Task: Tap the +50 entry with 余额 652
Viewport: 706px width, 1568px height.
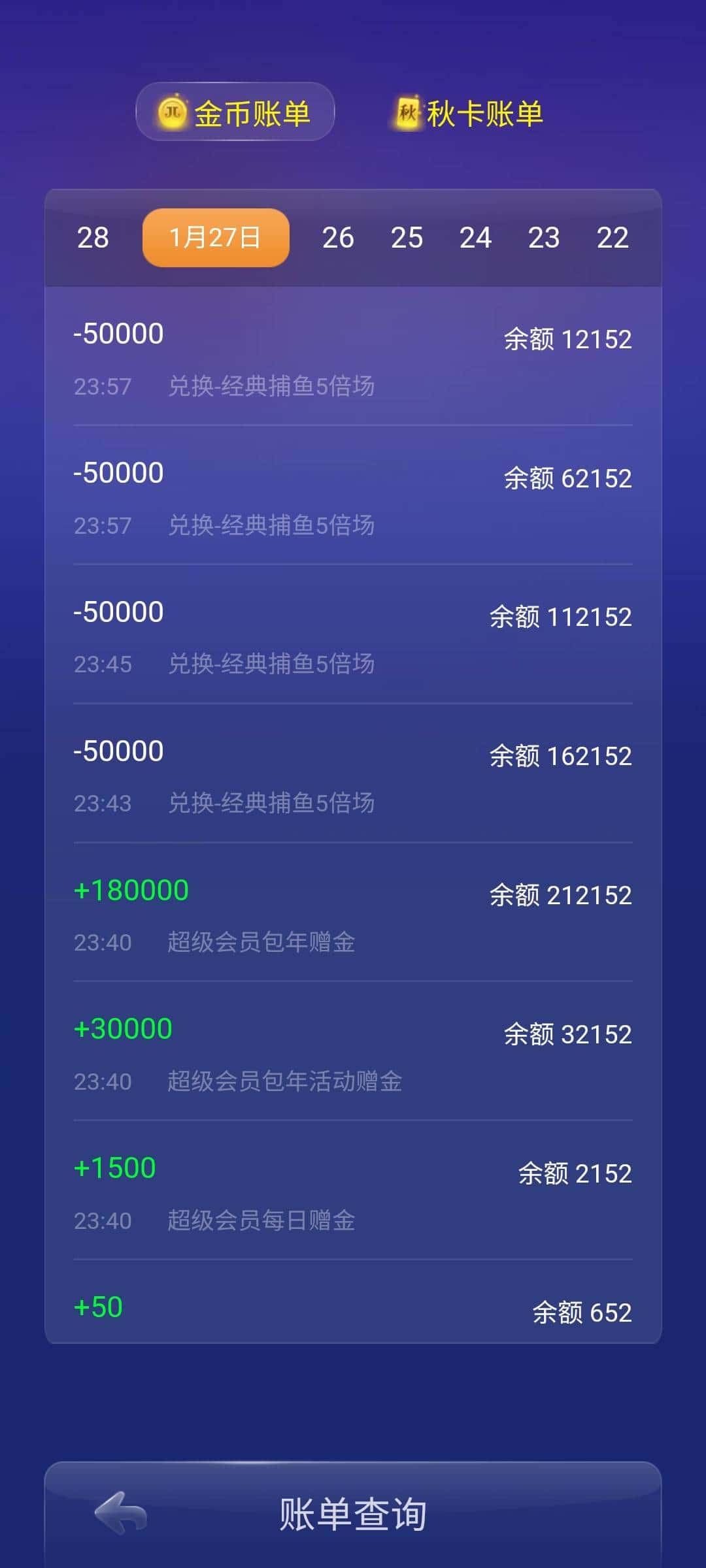Action: pyautogui.click(x=353, y=1310)
